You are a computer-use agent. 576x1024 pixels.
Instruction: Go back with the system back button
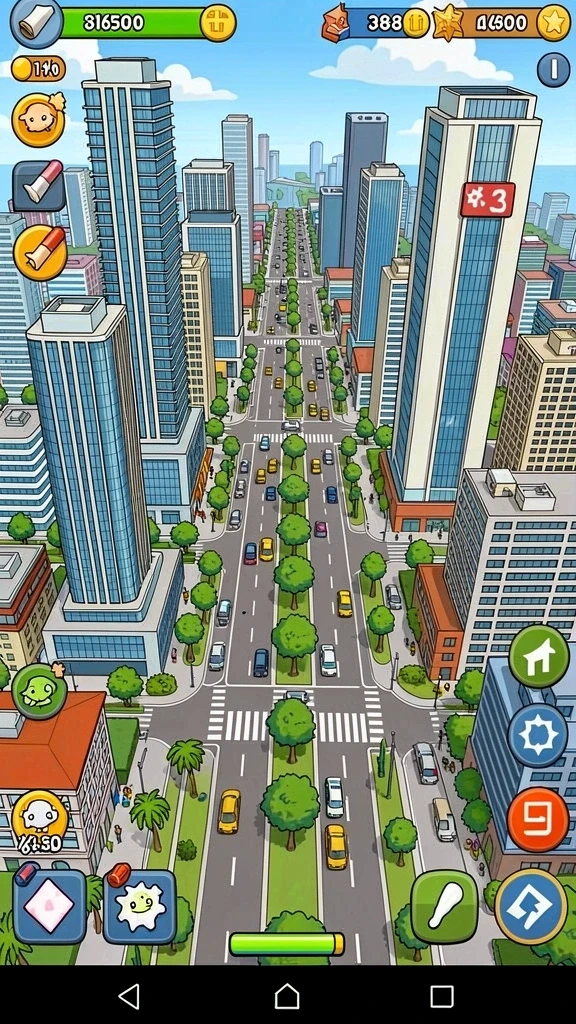[129, 996]
